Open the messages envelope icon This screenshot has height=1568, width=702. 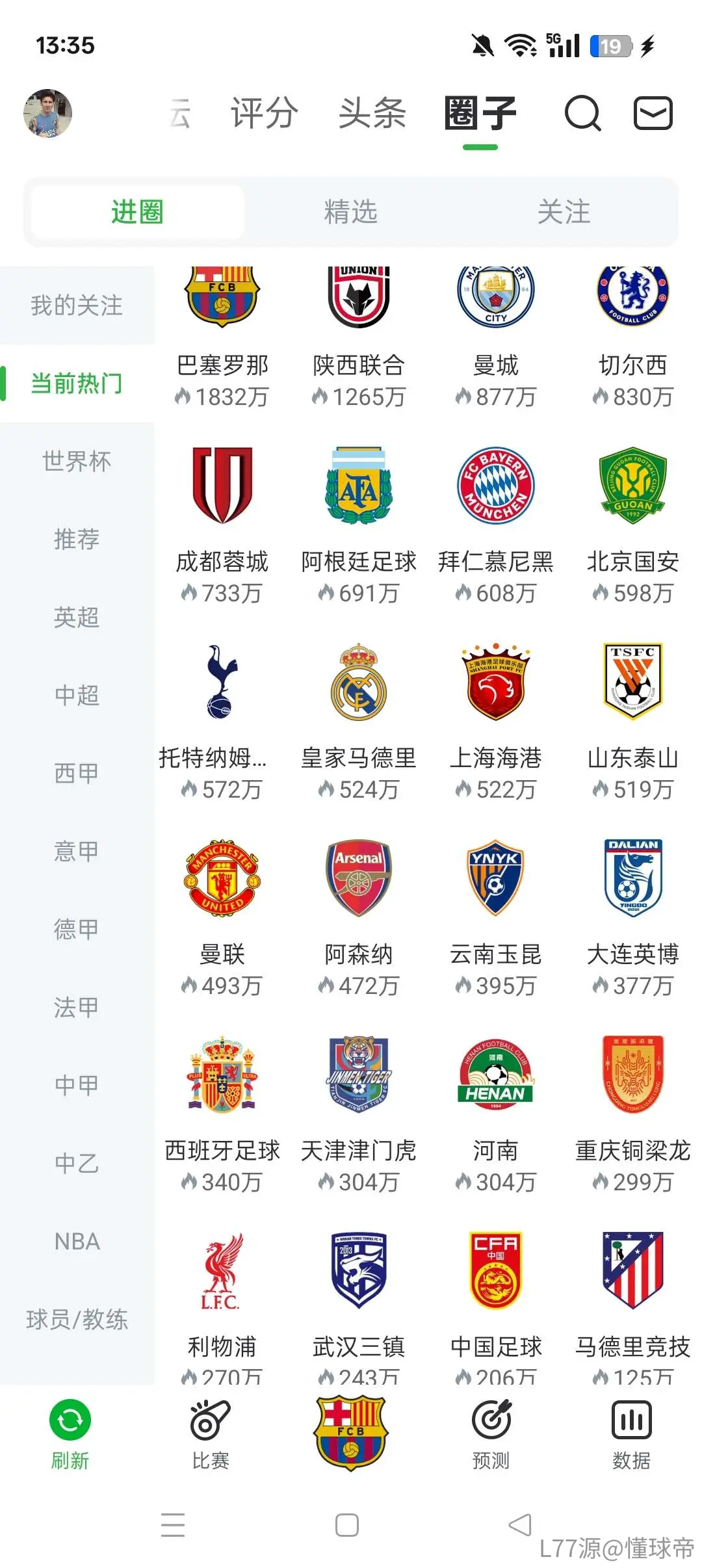click(653, 113)
